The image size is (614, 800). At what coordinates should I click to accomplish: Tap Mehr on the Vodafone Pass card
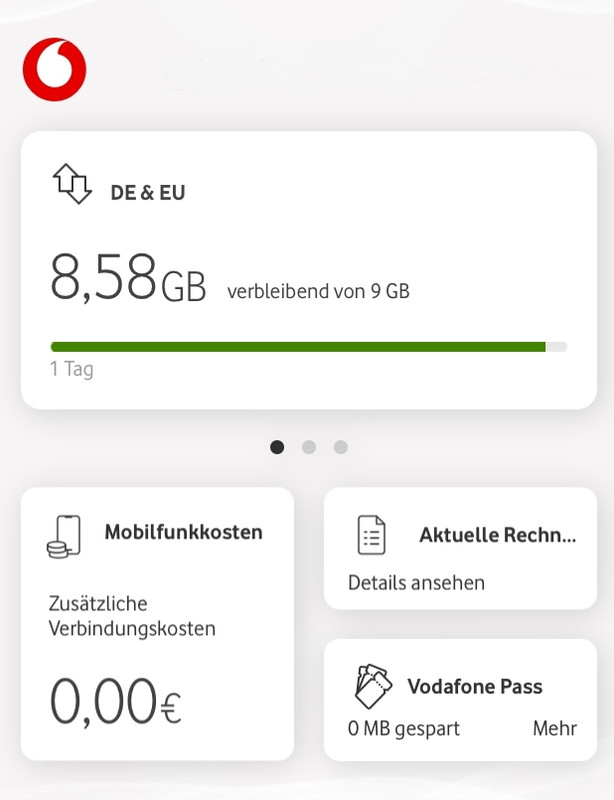coord(554,728)
